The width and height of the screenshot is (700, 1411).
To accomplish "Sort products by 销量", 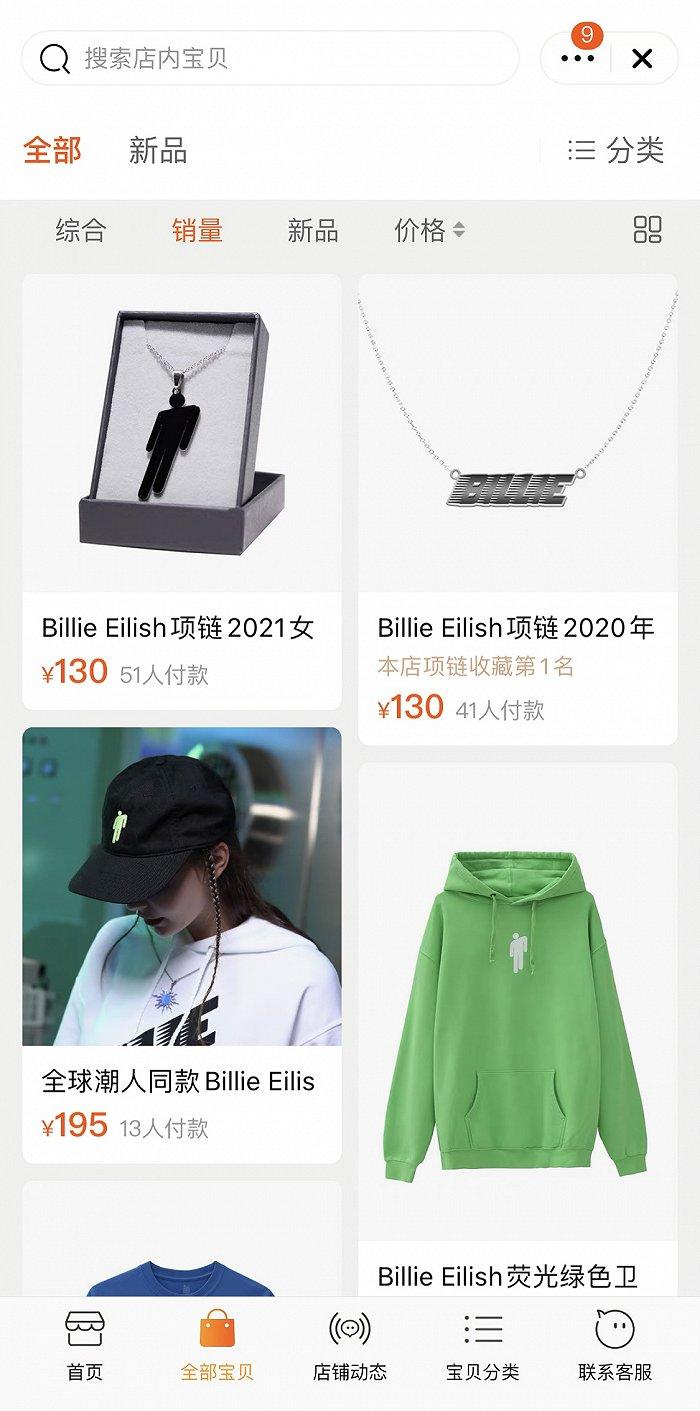I will (197, 230).
